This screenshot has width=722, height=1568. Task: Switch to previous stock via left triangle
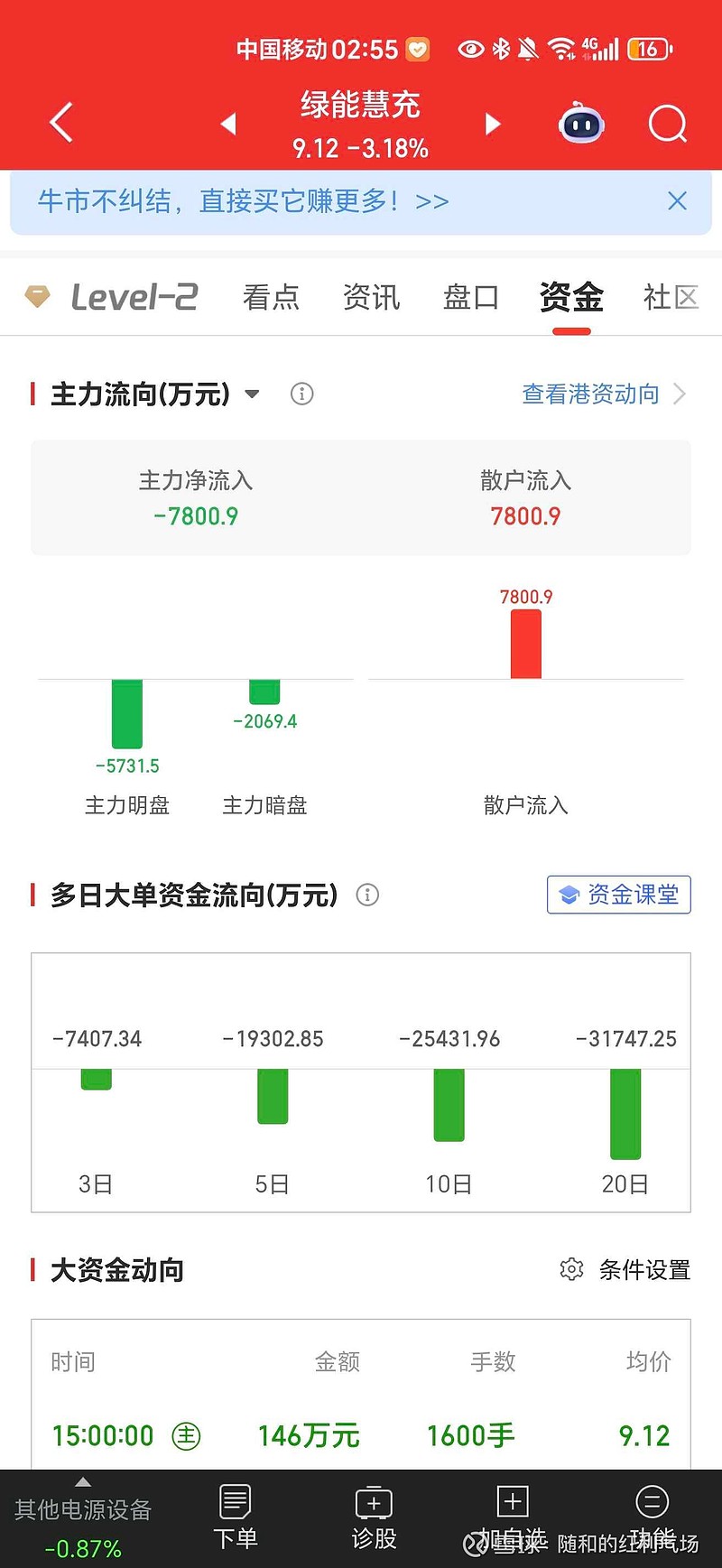pos(229,124)
